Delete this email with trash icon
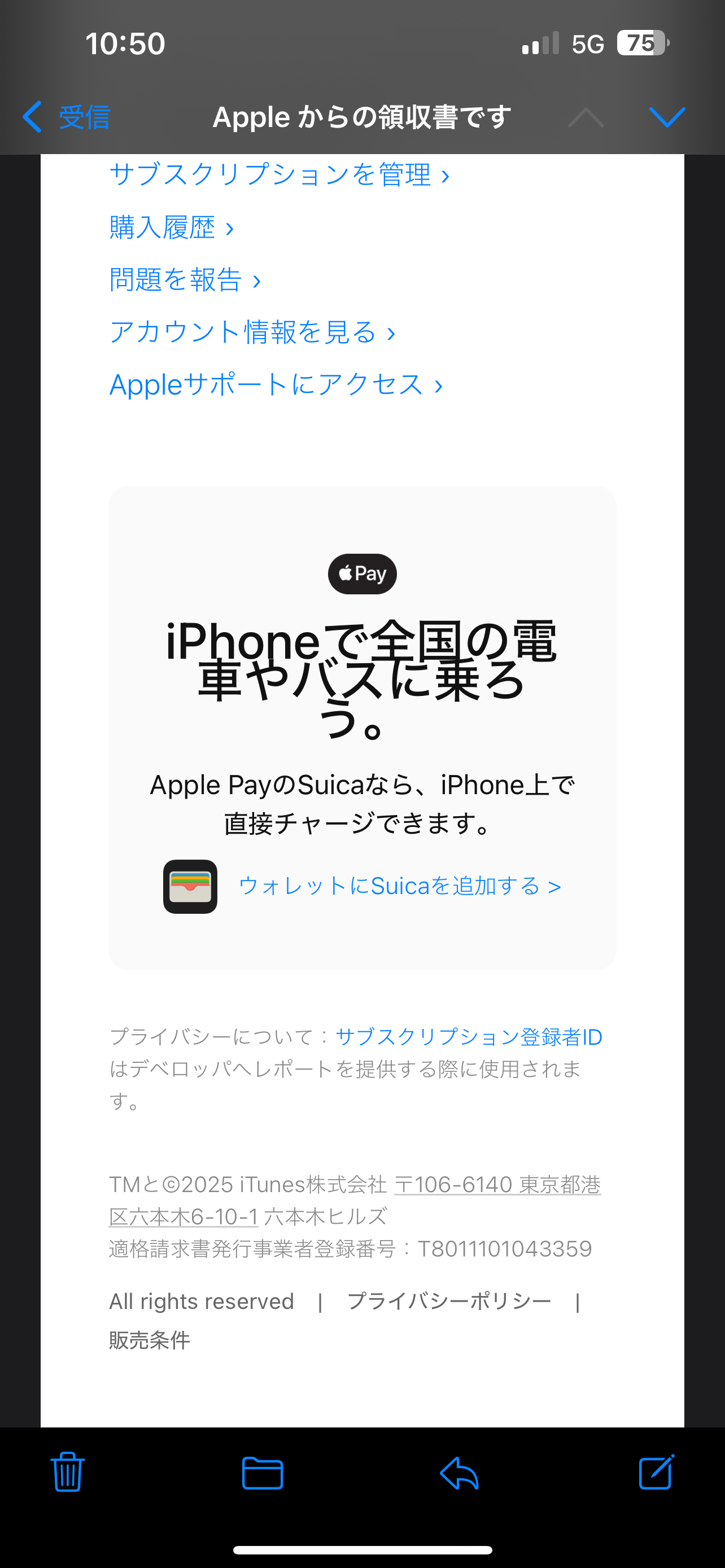 [x=68, y=1472]
